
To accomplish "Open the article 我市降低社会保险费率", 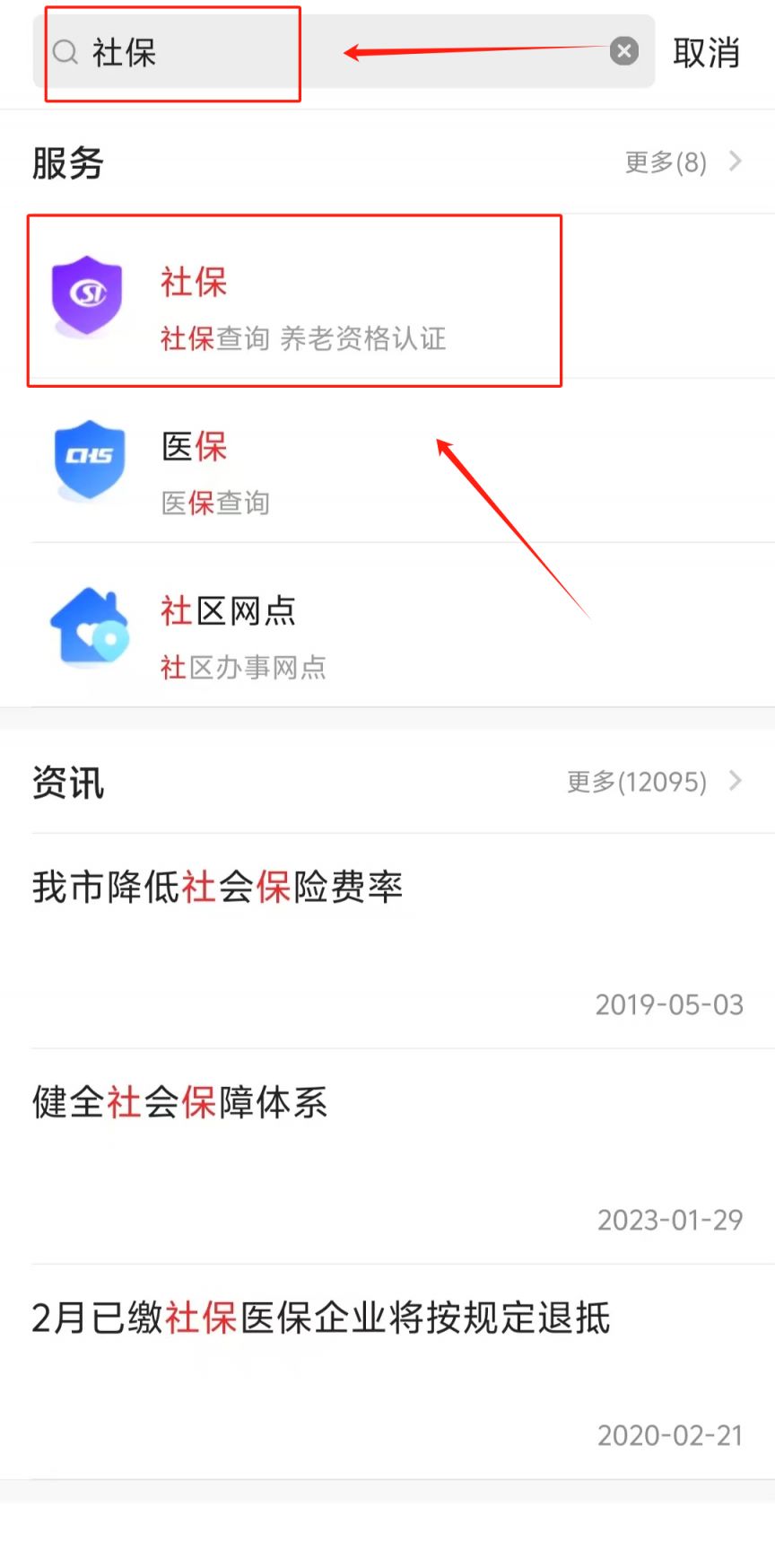I will click(x=218, y=888).
